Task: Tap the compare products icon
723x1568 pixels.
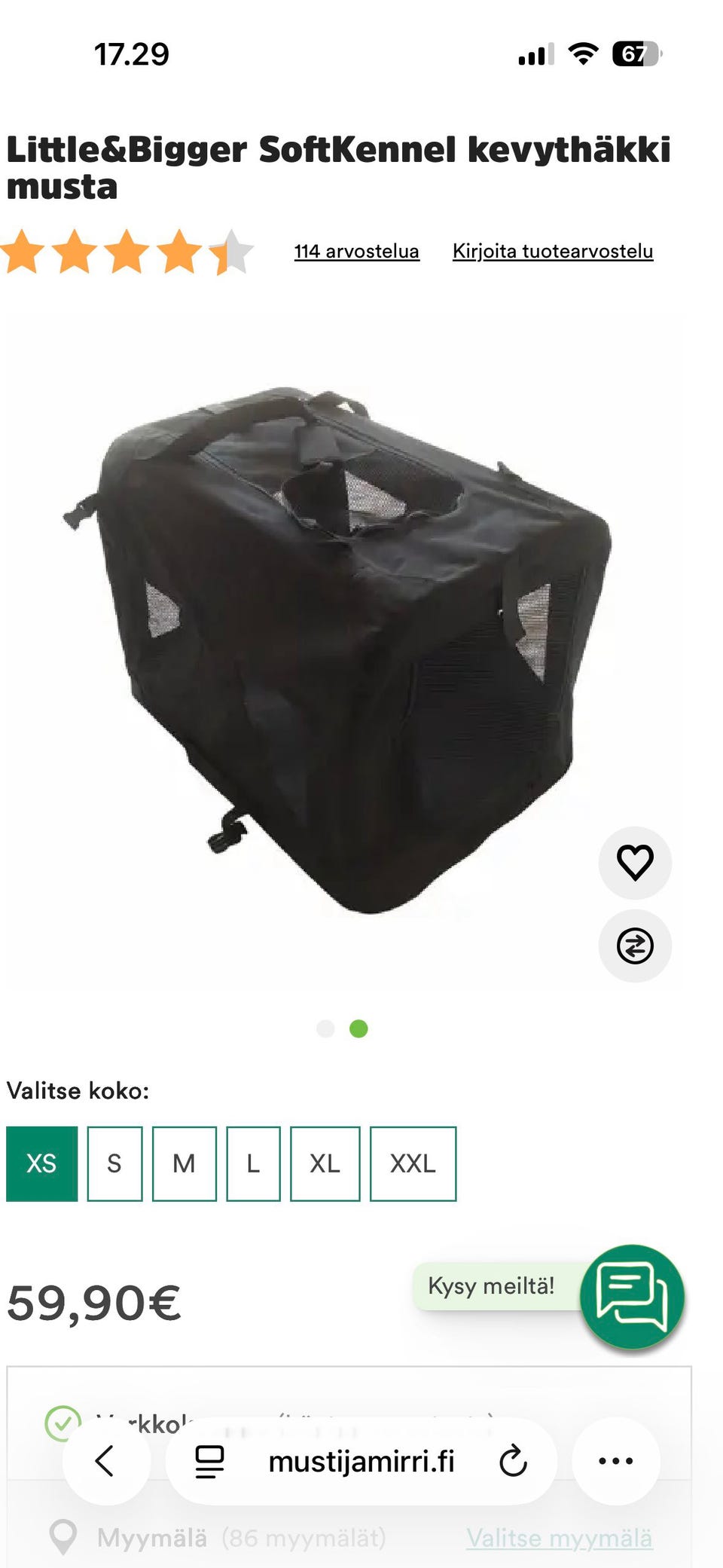Action: coord(635,946)
